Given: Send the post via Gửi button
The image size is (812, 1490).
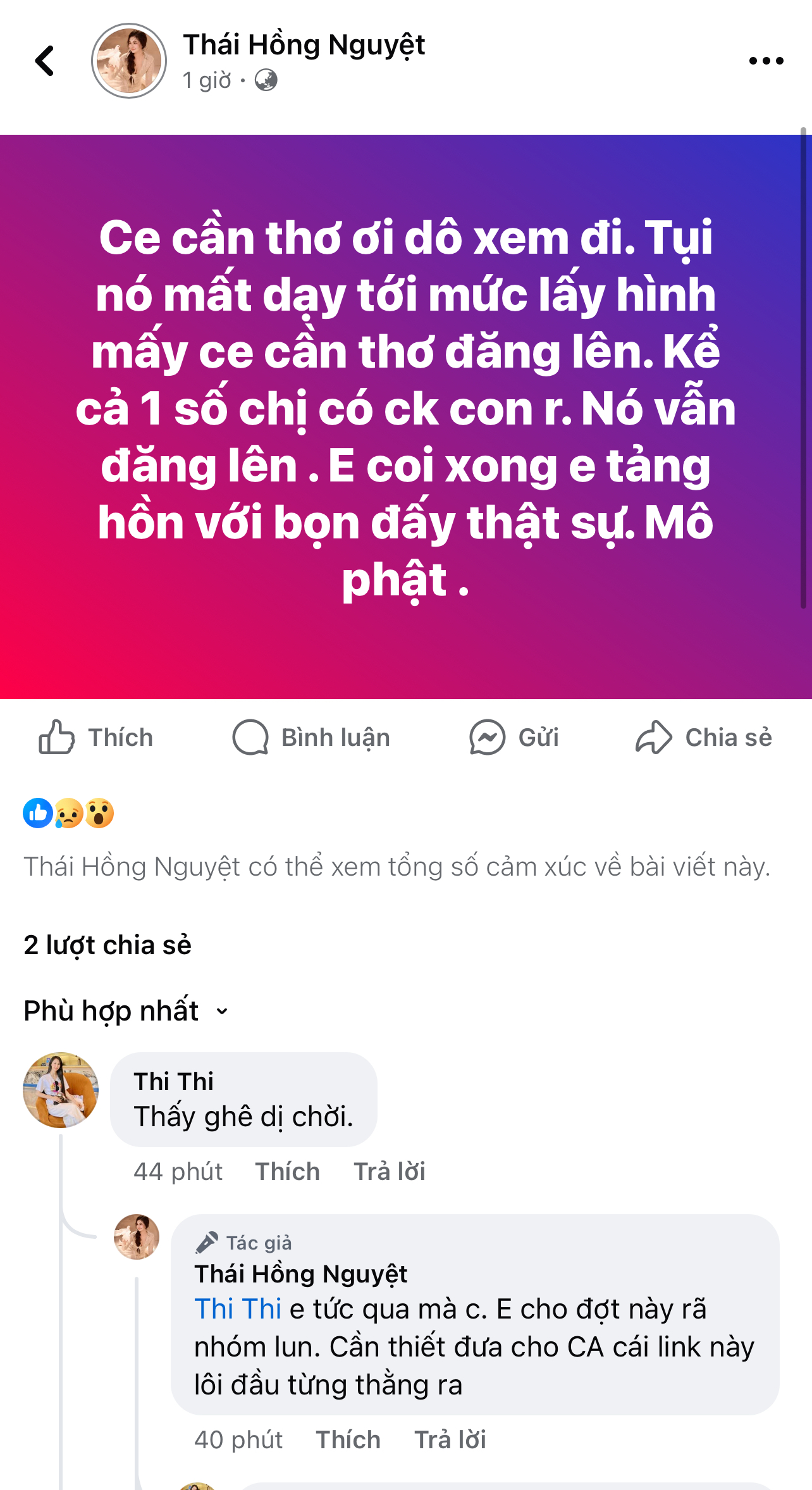Looking at the screenshot, I should pos(514,738).
